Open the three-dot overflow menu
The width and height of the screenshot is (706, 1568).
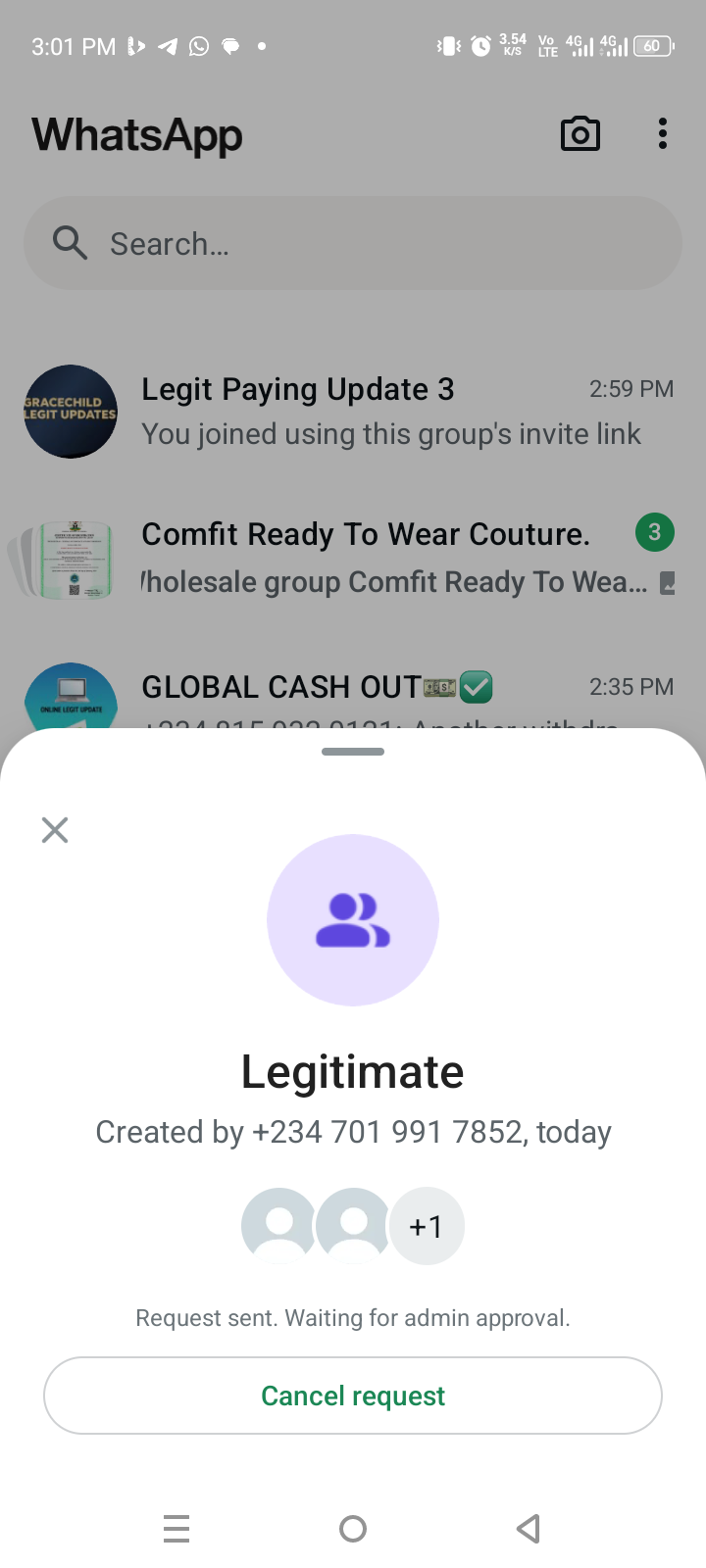(x=663, y=134)
